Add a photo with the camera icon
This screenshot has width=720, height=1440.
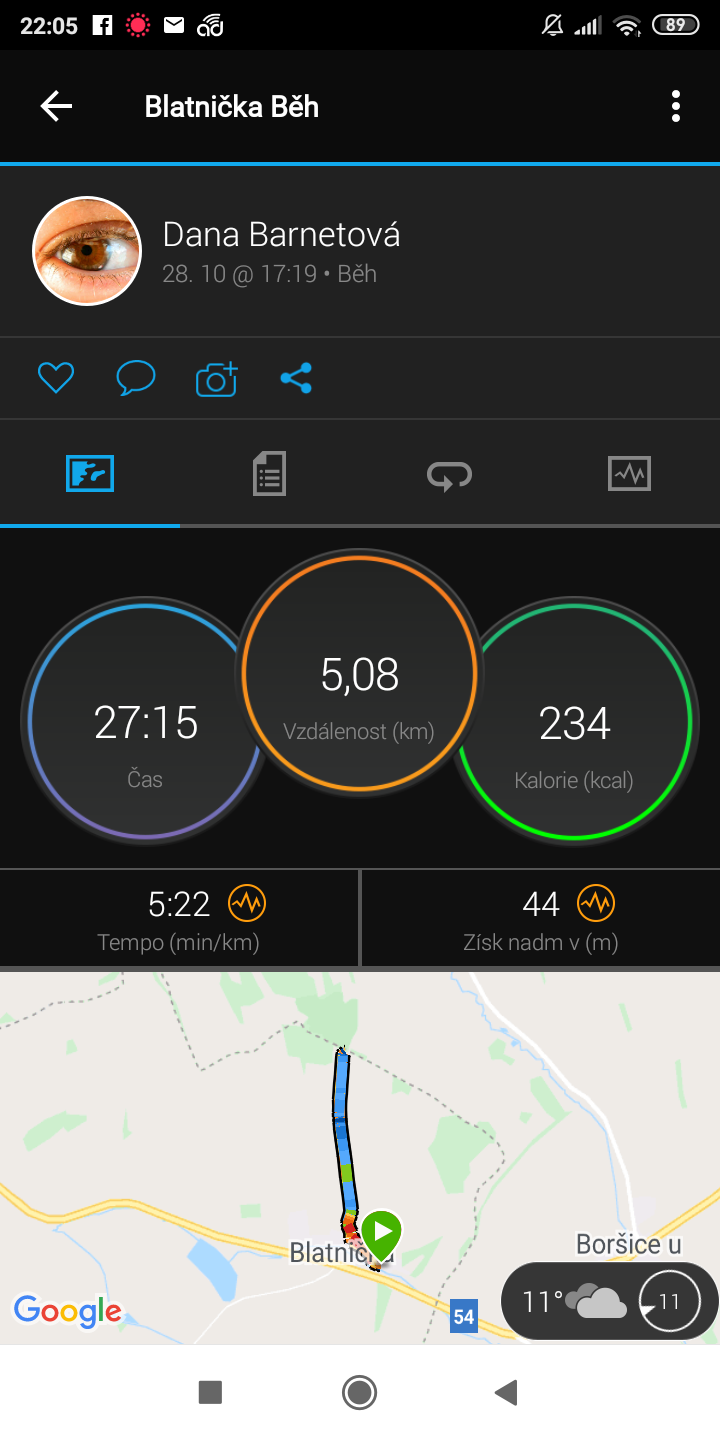[216, 378]
